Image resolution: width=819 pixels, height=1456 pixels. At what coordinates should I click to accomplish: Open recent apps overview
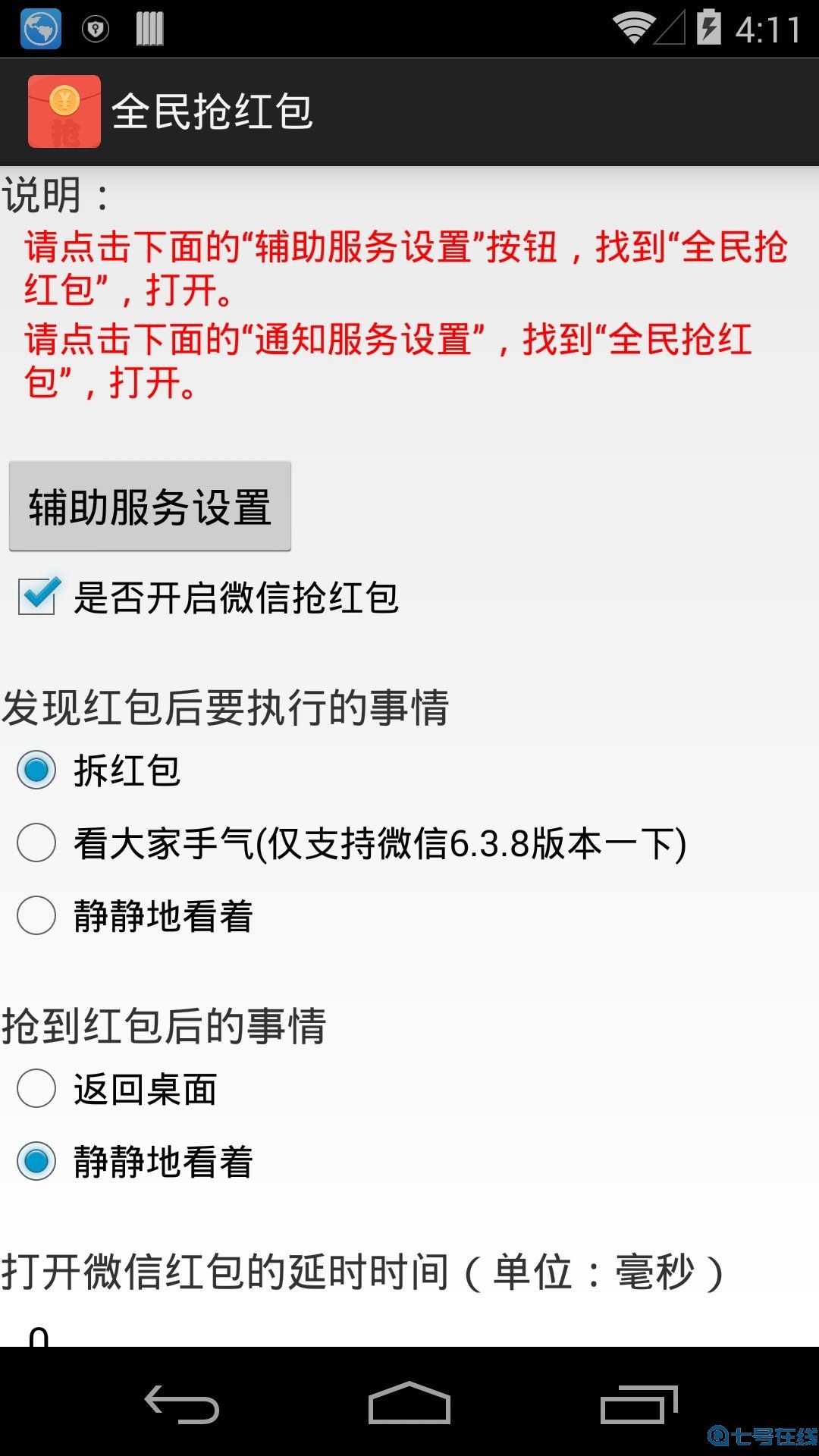coord(639,1404)
